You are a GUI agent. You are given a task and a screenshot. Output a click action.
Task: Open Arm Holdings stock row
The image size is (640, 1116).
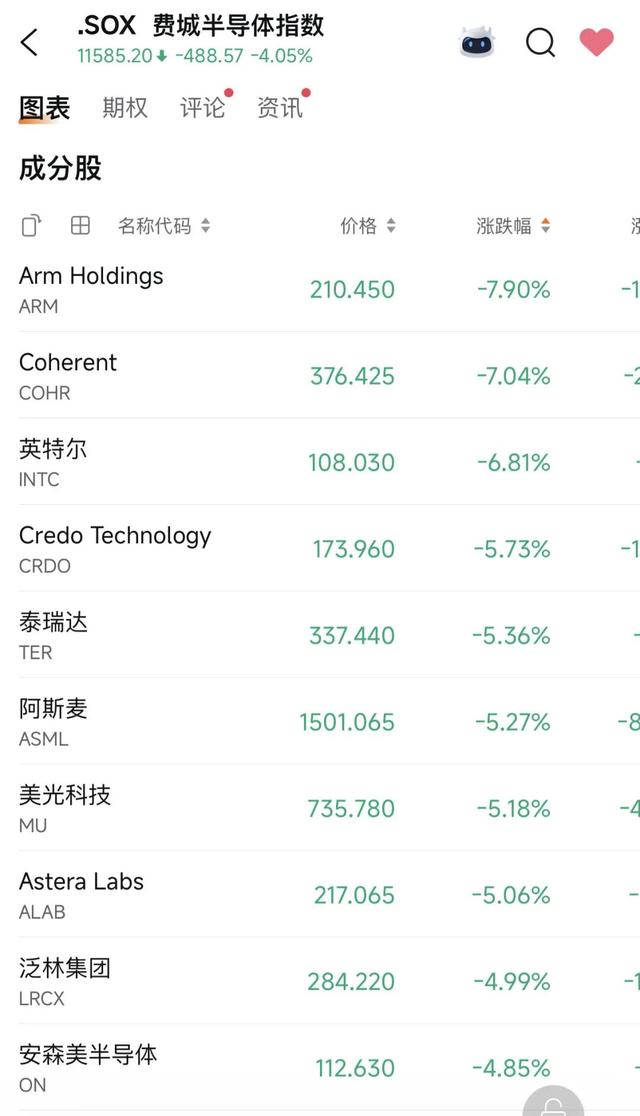coord(320,289)
